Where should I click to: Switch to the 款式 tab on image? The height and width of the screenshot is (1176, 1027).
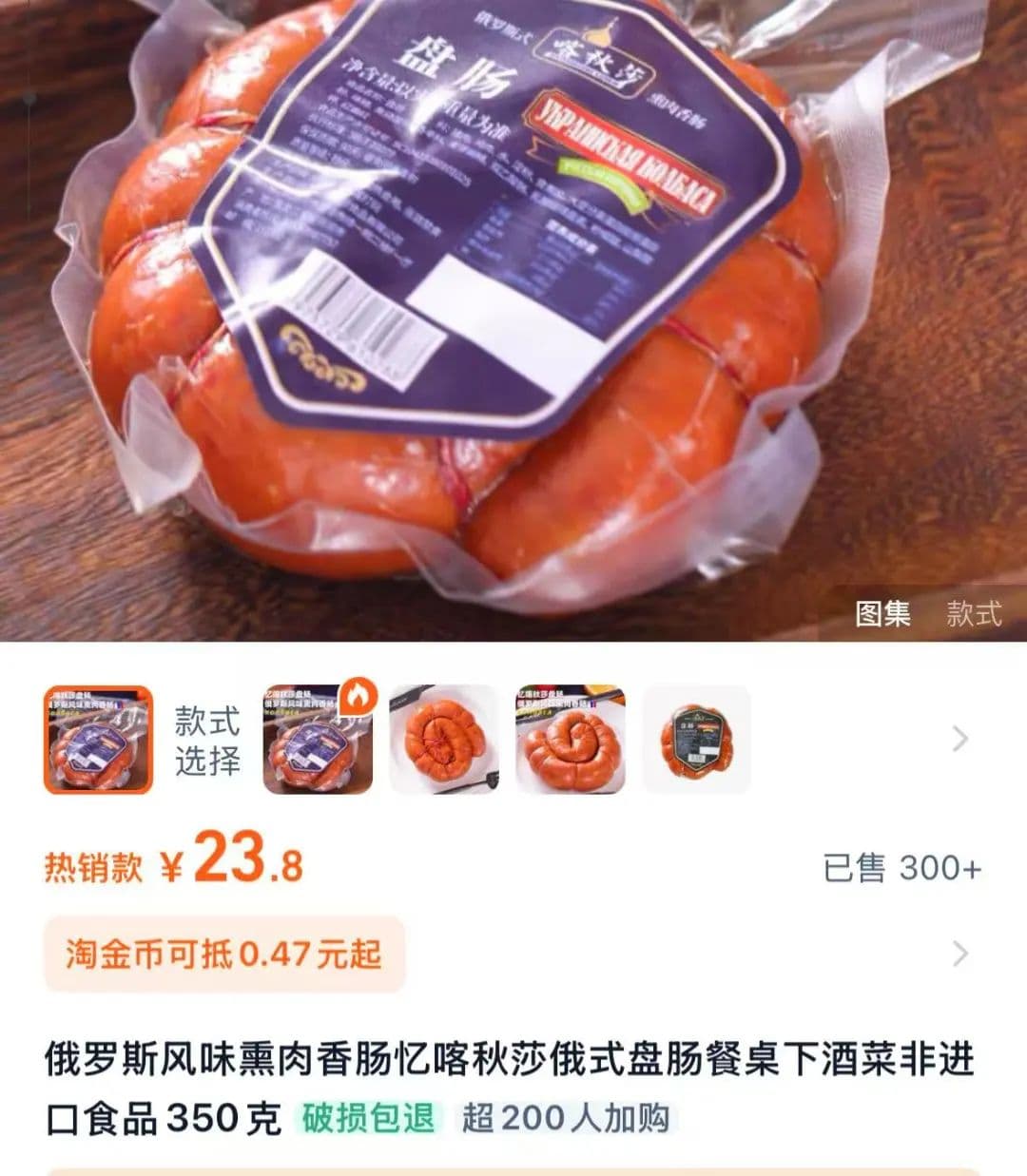[974, 613]
